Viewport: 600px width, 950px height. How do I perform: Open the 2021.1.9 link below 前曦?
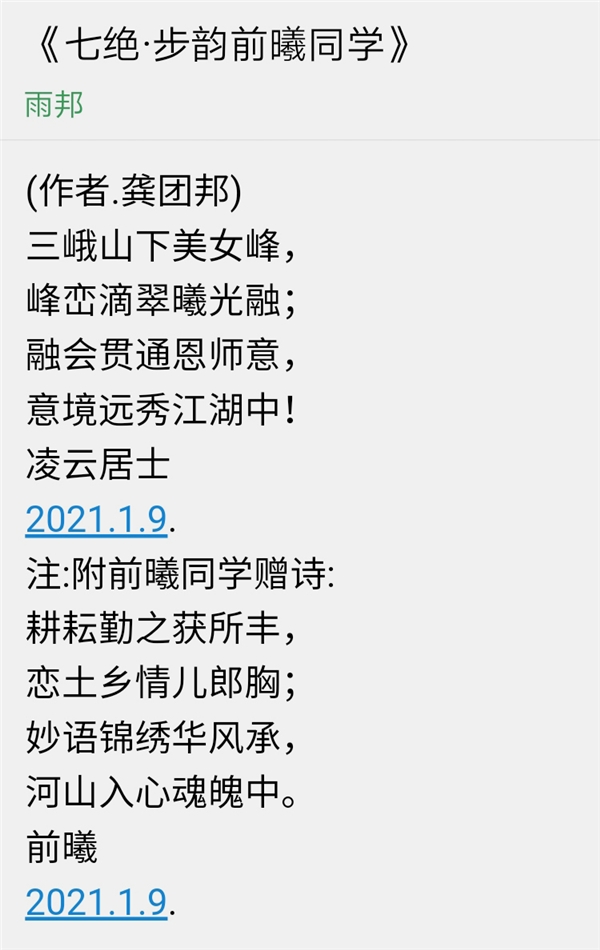coord(97,902)
